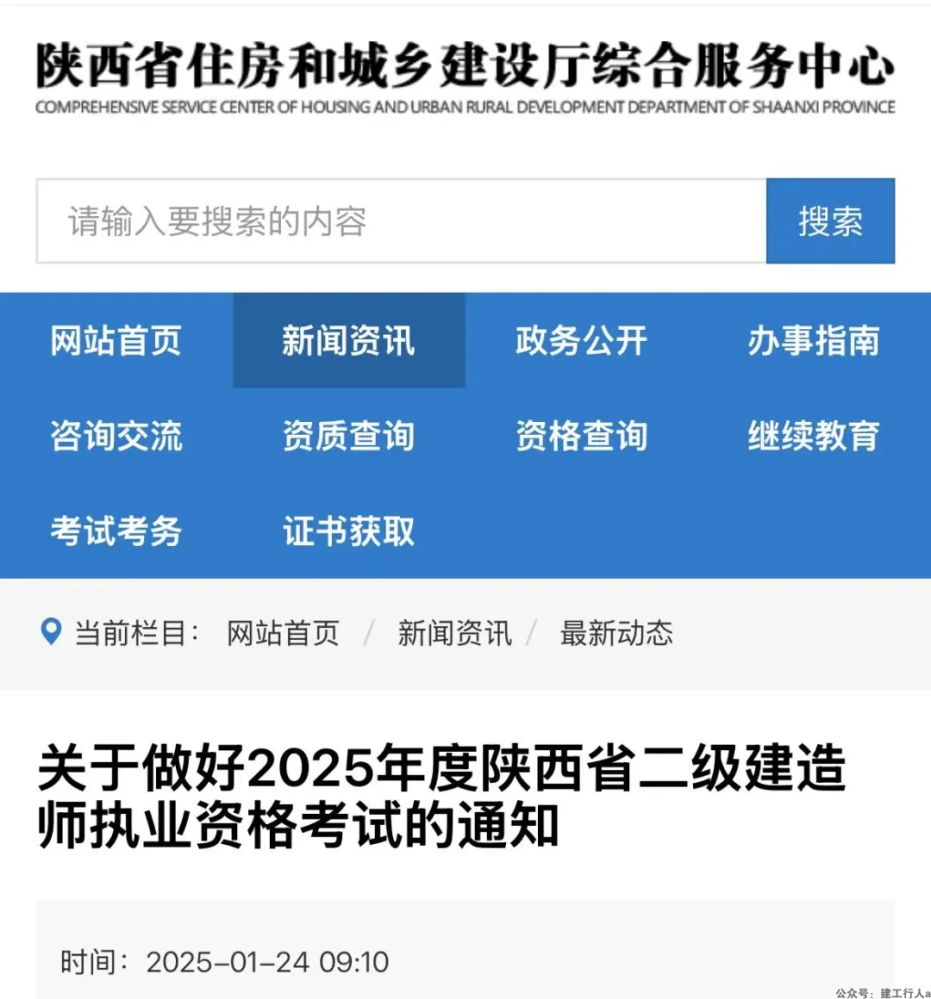931x999 pixels.
Task: Tap 最新动态 in the breadcrumb
Action: 616,632
